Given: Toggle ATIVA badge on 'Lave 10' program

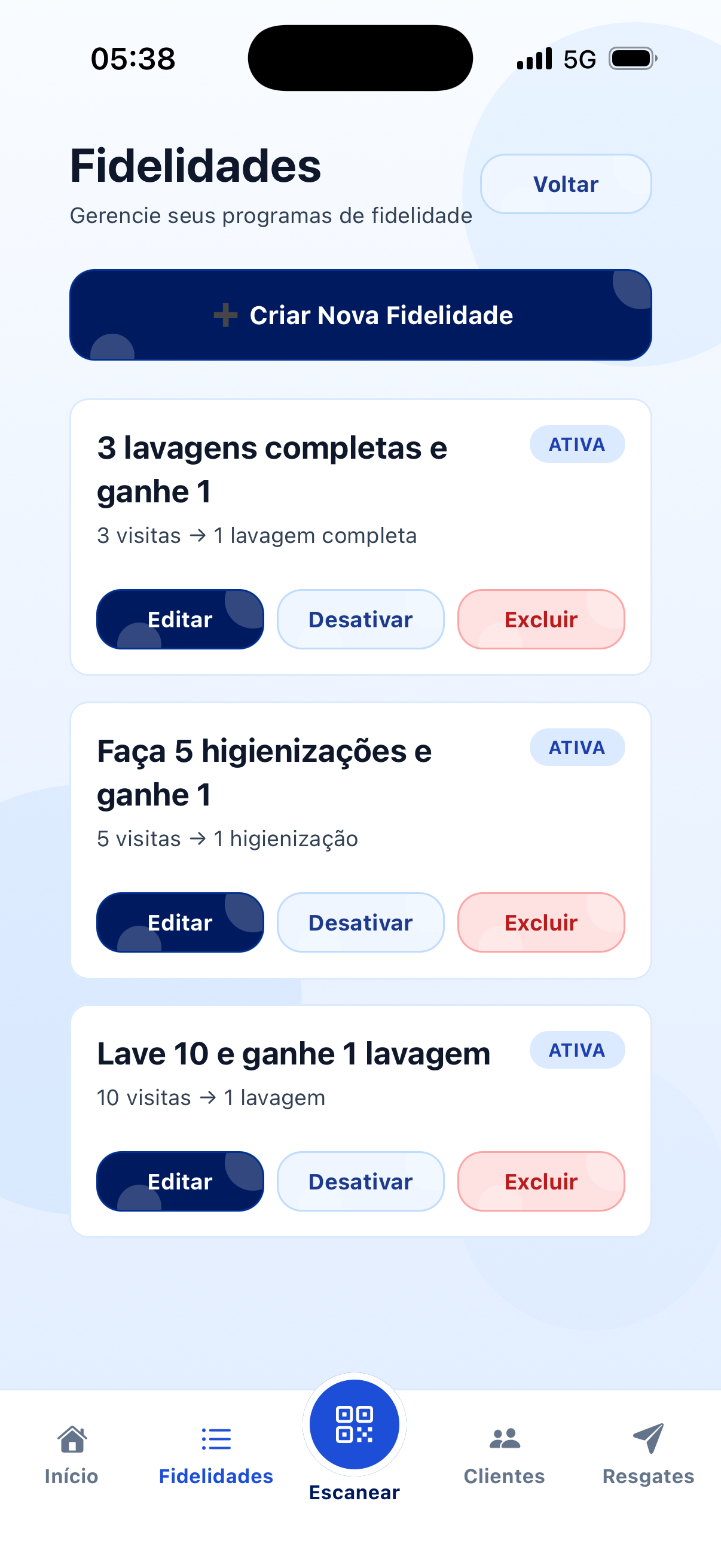Looking at the screenshot, I should click(577, 1050).
